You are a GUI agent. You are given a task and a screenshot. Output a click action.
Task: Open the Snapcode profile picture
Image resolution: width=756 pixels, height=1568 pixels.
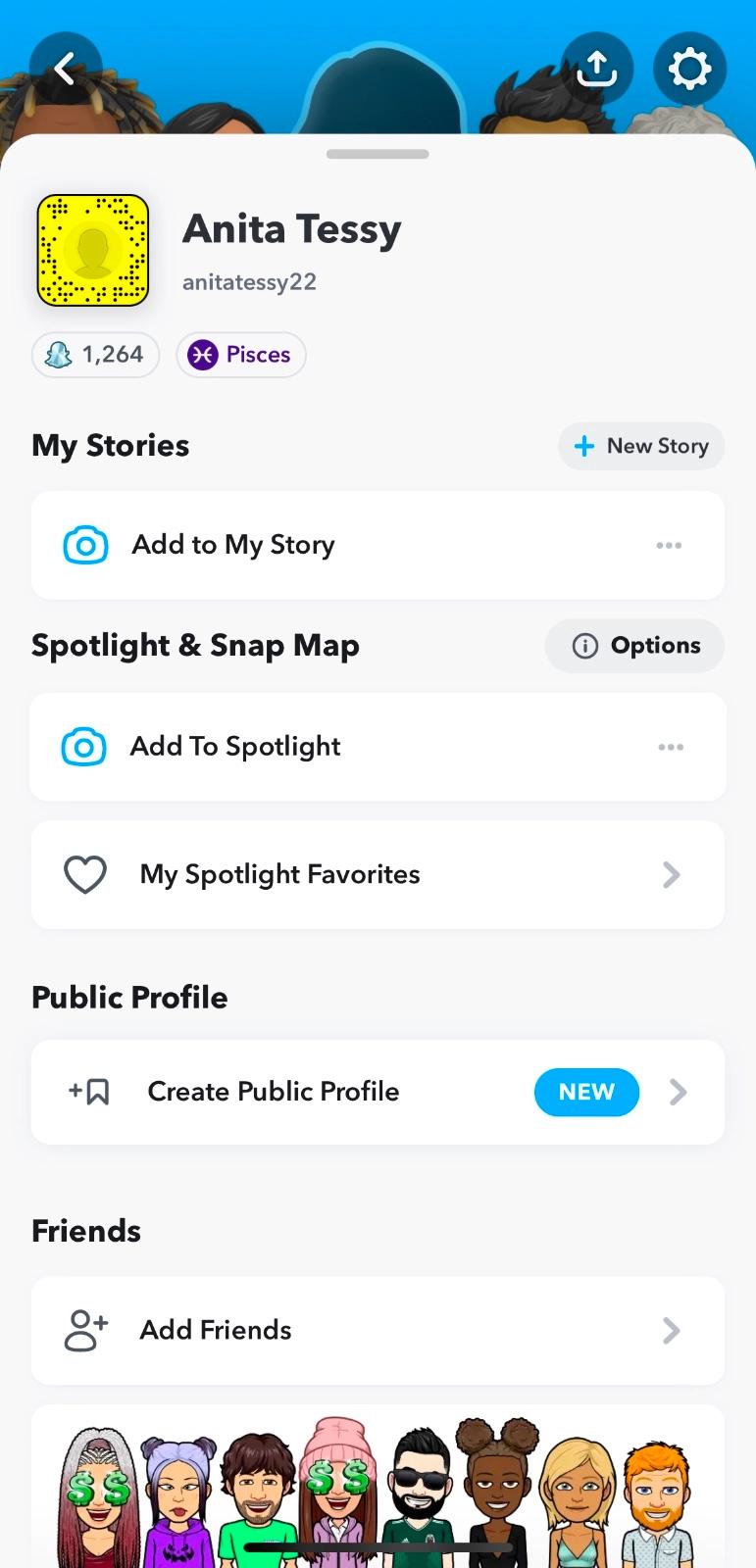pyautogui.click(x=93, y=250)
